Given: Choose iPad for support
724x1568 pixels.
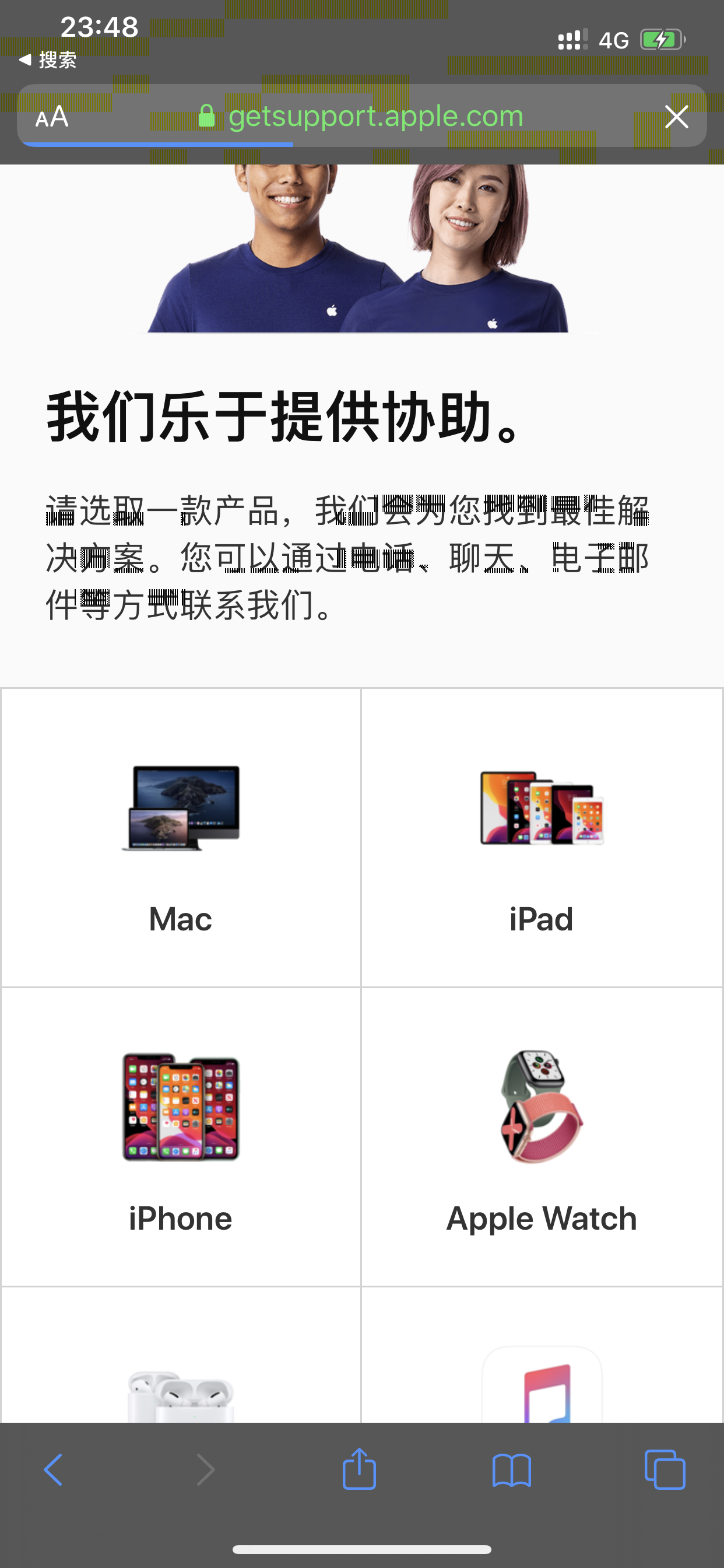Looking at the screenshot, I should tap(542, 838).
